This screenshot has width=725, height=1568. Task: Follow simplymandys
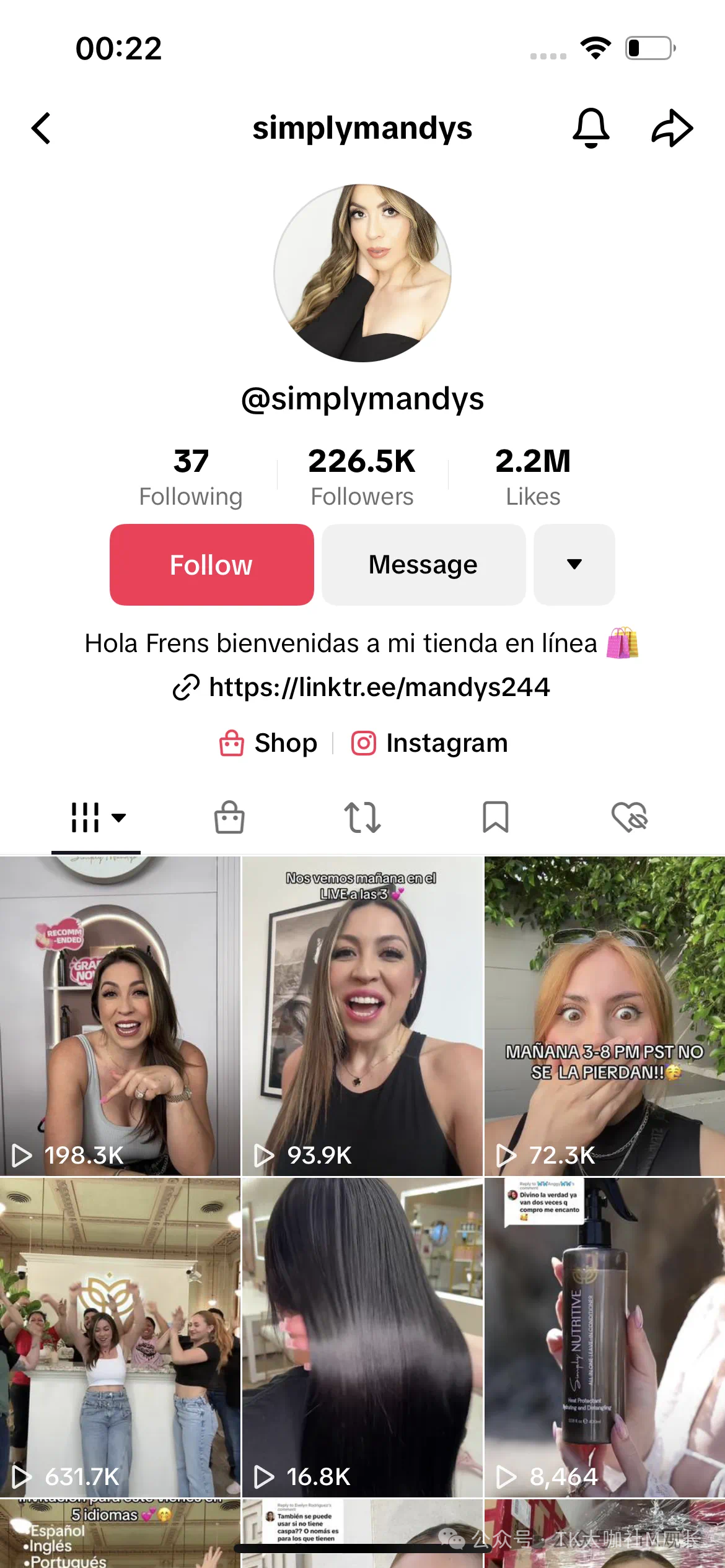coord(212,565)
